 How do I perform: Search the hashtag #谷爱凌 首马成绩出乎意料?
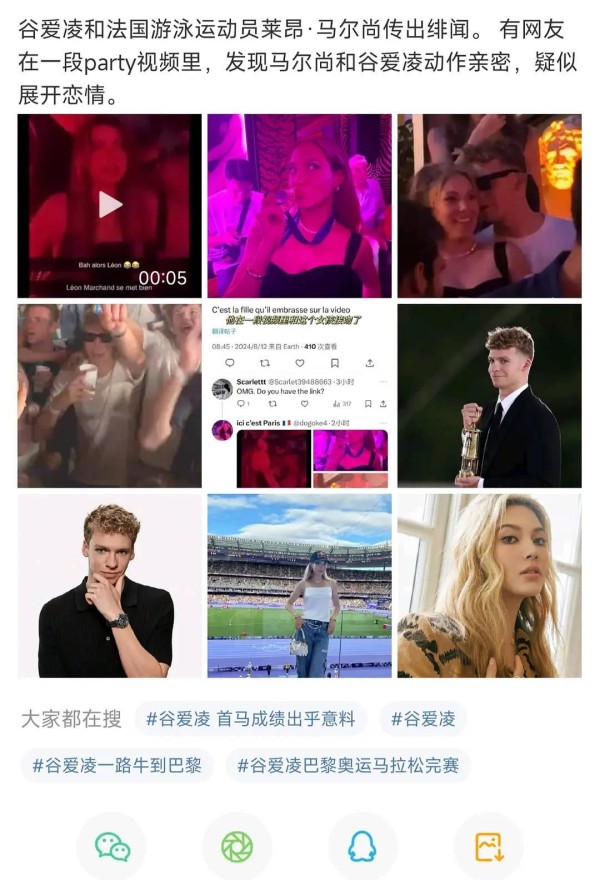(x=250, y=718)
